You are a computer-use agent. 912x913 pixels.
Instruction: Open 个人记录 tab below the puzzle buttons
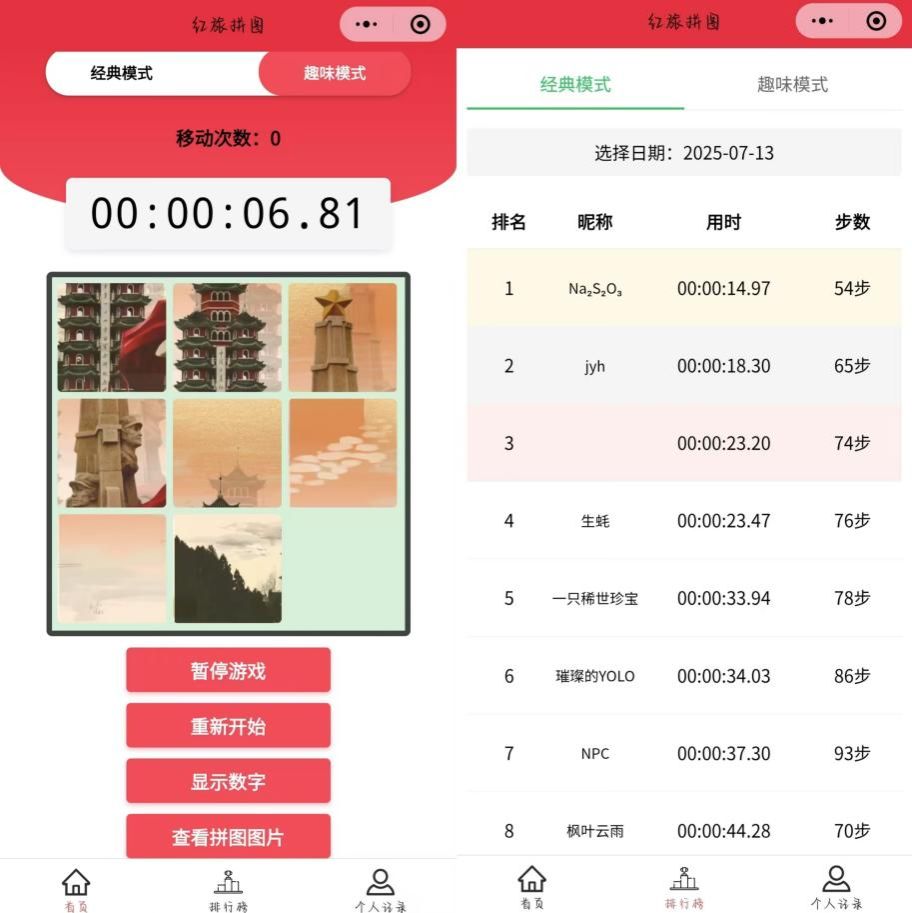pos(380,888)
